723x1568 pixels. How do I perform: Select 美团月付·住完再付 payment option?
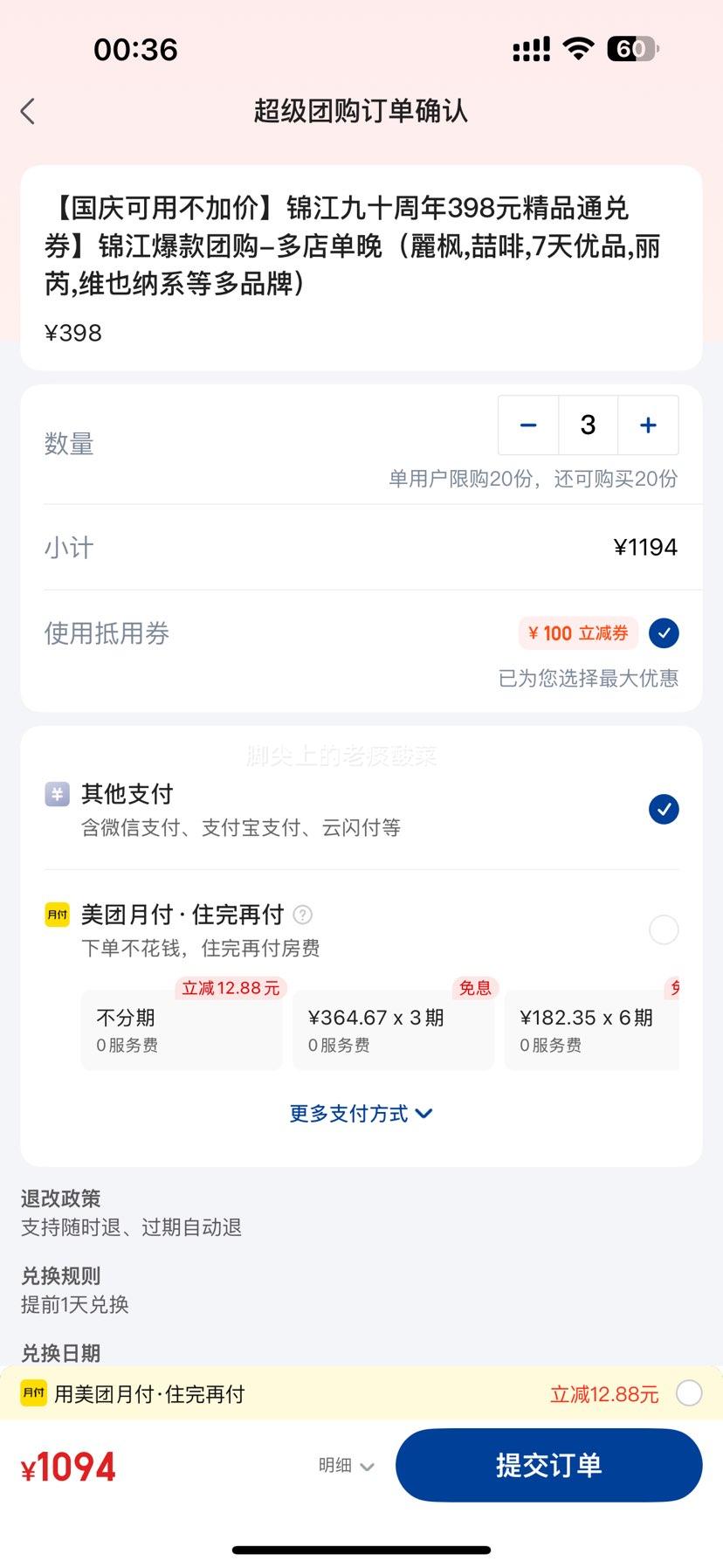pyautogui.click(x=664, y=929)
